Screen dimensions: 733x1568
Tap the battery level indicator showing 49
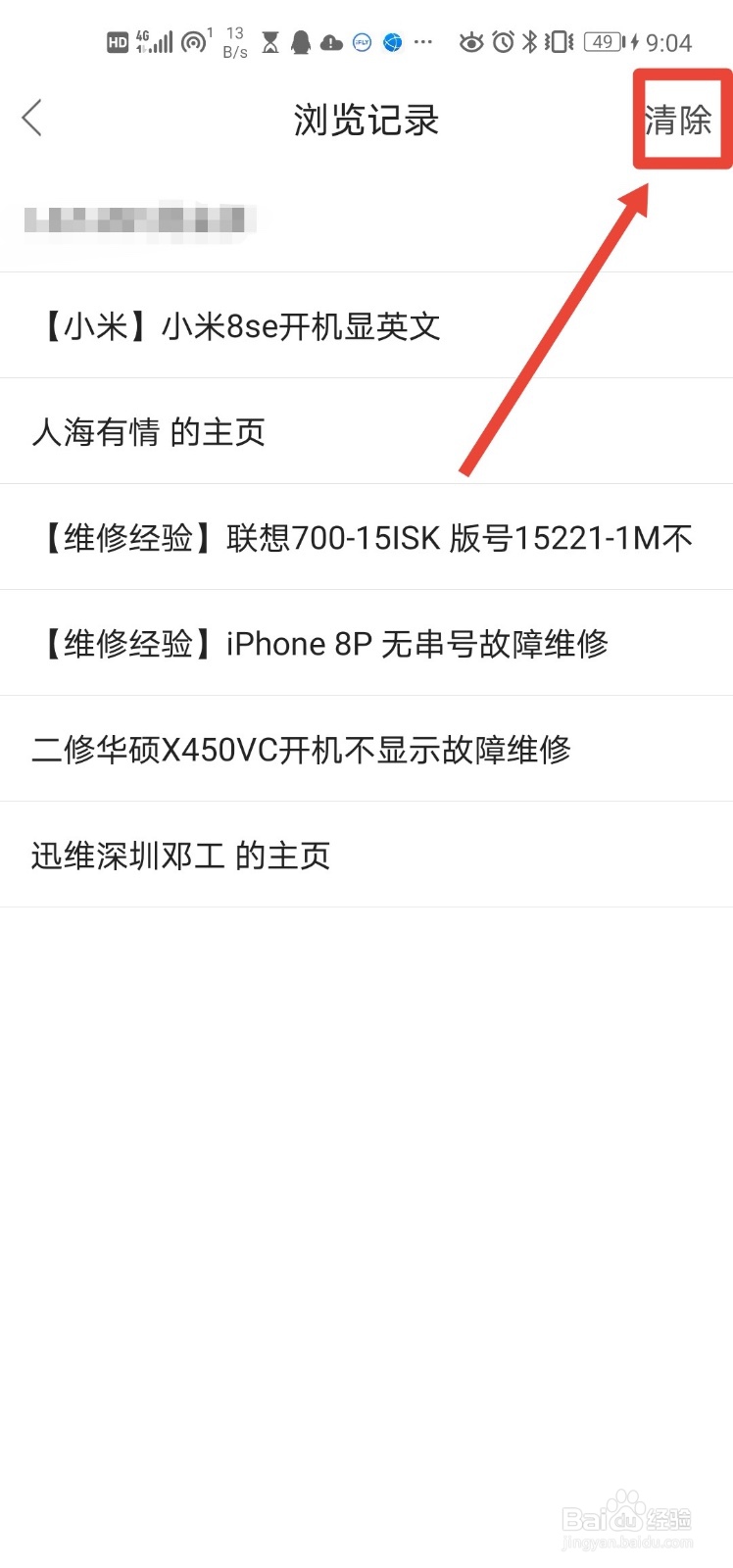tap(603, 42)
